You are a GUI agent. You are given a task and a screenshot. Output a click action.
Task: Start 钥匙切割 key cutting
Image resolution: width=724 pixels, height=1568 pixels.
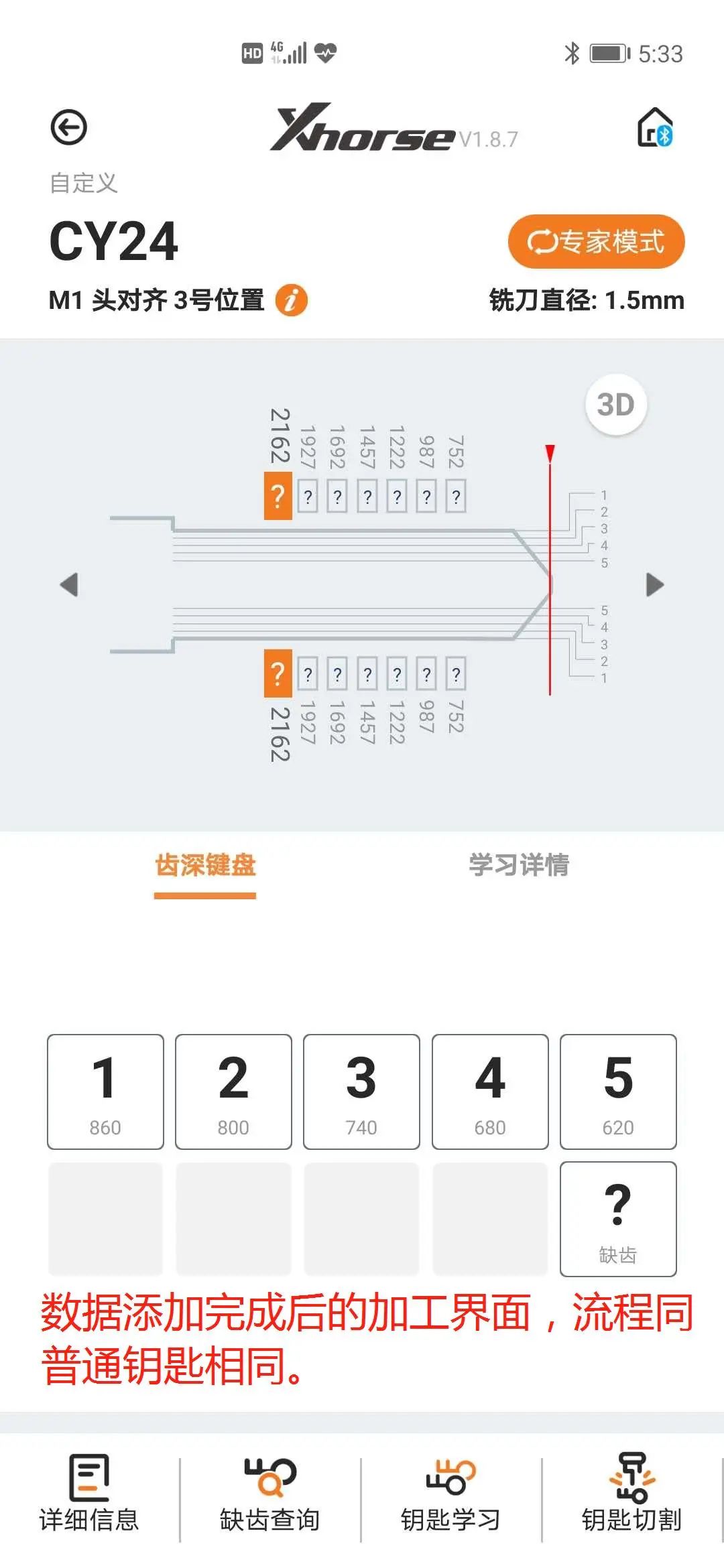click(631, 1494)
